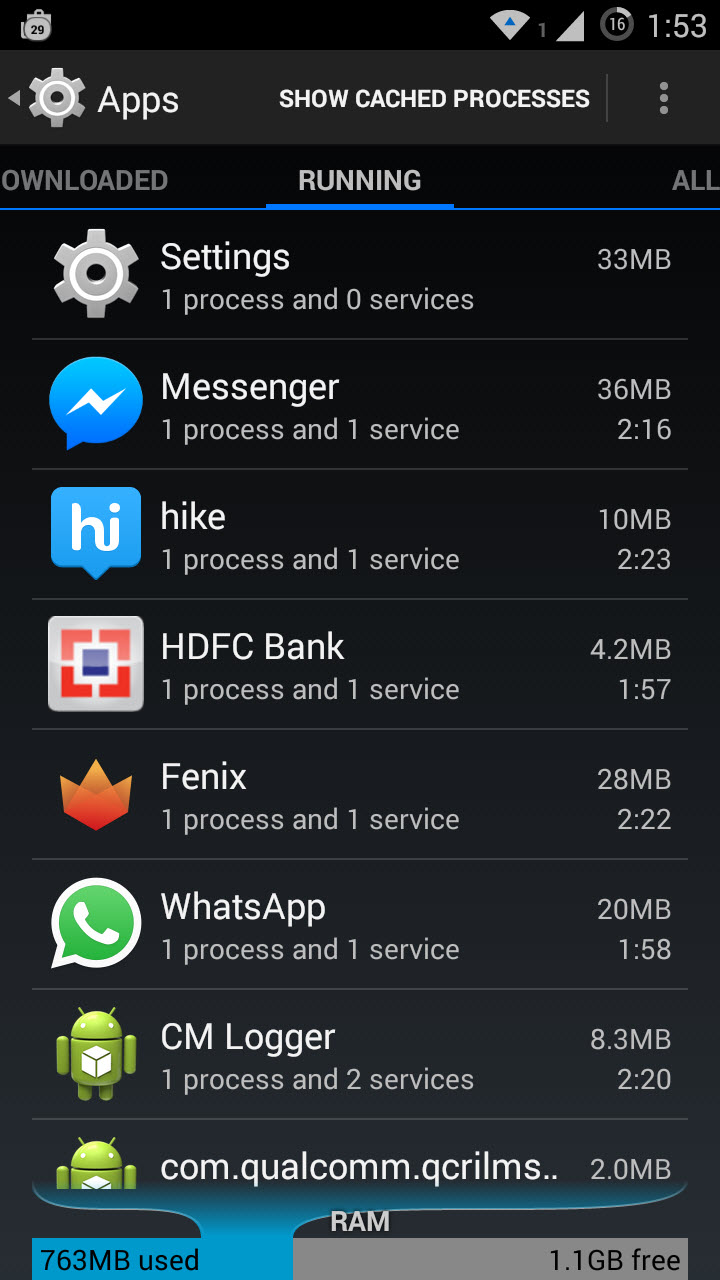Screen dimensions: 720x1280
Task: Open Messenger running process details
Action: pyautogui.click(x=360, y=405)
